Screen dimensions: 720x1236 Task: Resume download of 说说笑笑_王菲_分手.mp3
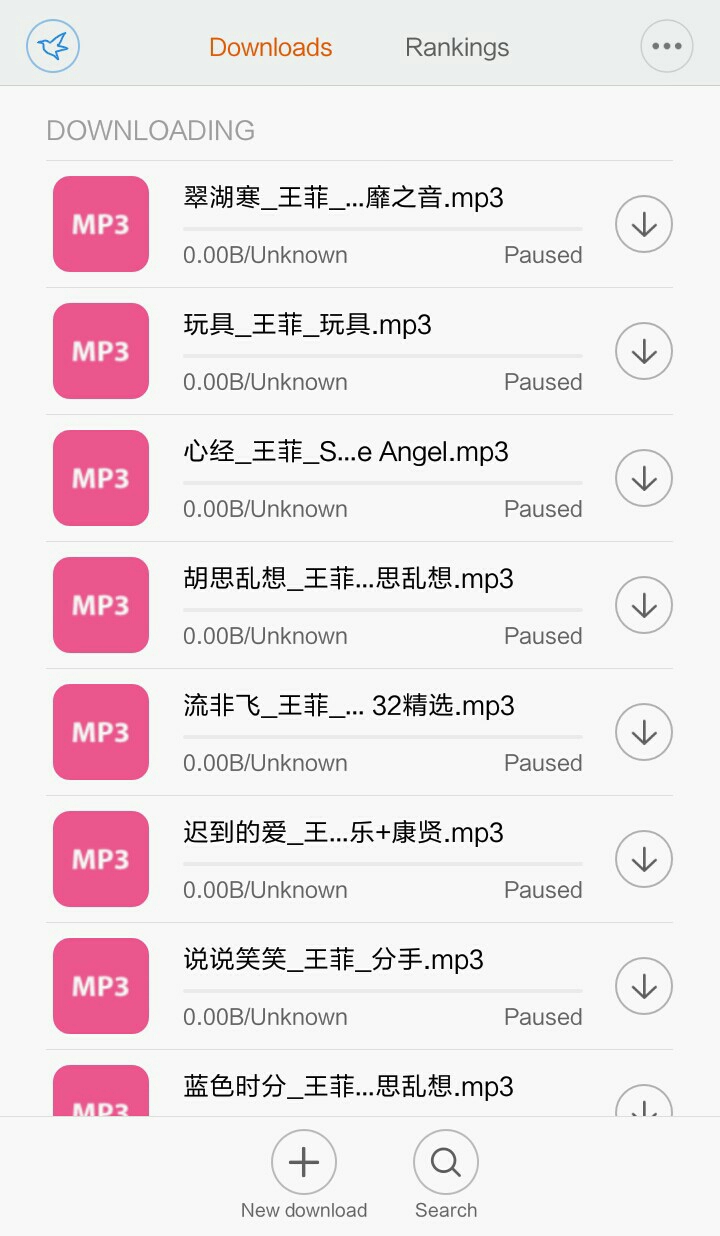644,987
